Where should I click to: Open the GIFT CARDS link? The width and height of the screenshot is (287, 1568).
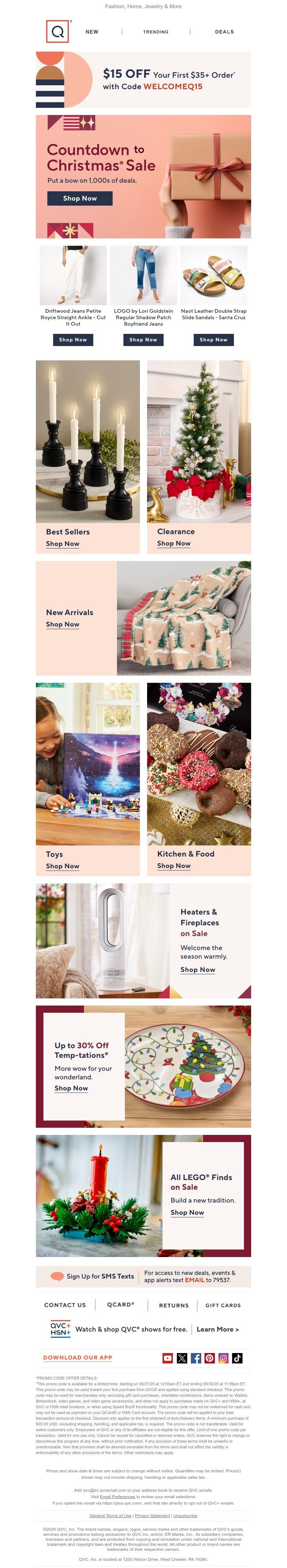(223, 1305)
